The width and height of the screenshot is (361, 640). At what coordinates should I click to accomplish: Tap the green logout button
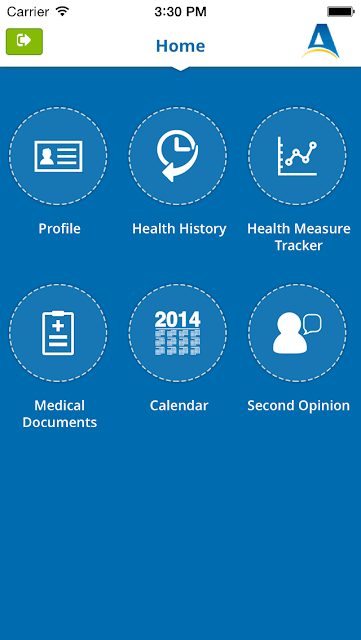click(24, 41)
